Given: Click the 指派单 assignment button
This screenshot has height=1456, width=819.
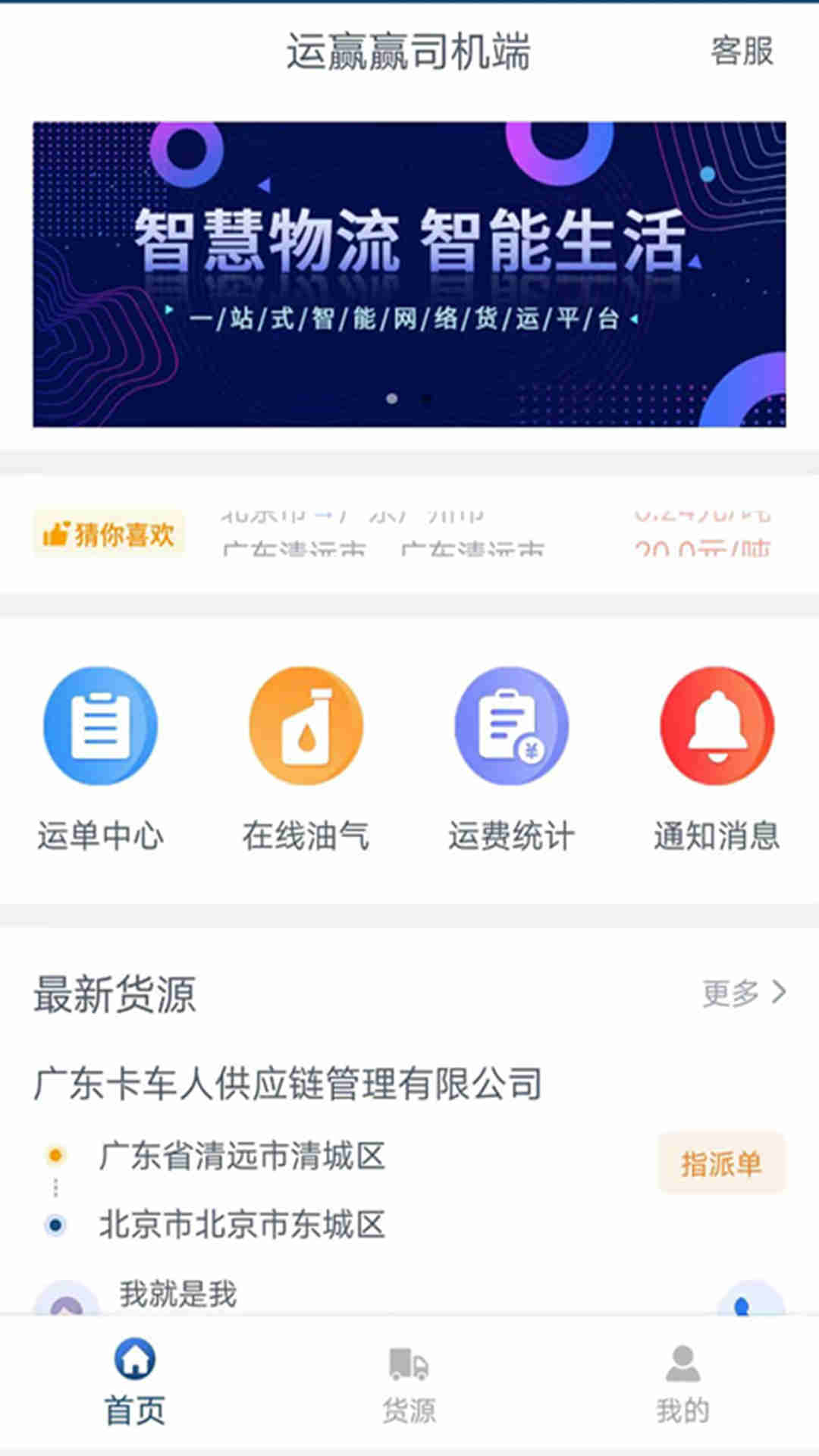Looking at the screenshot, I should [721, 1163].
